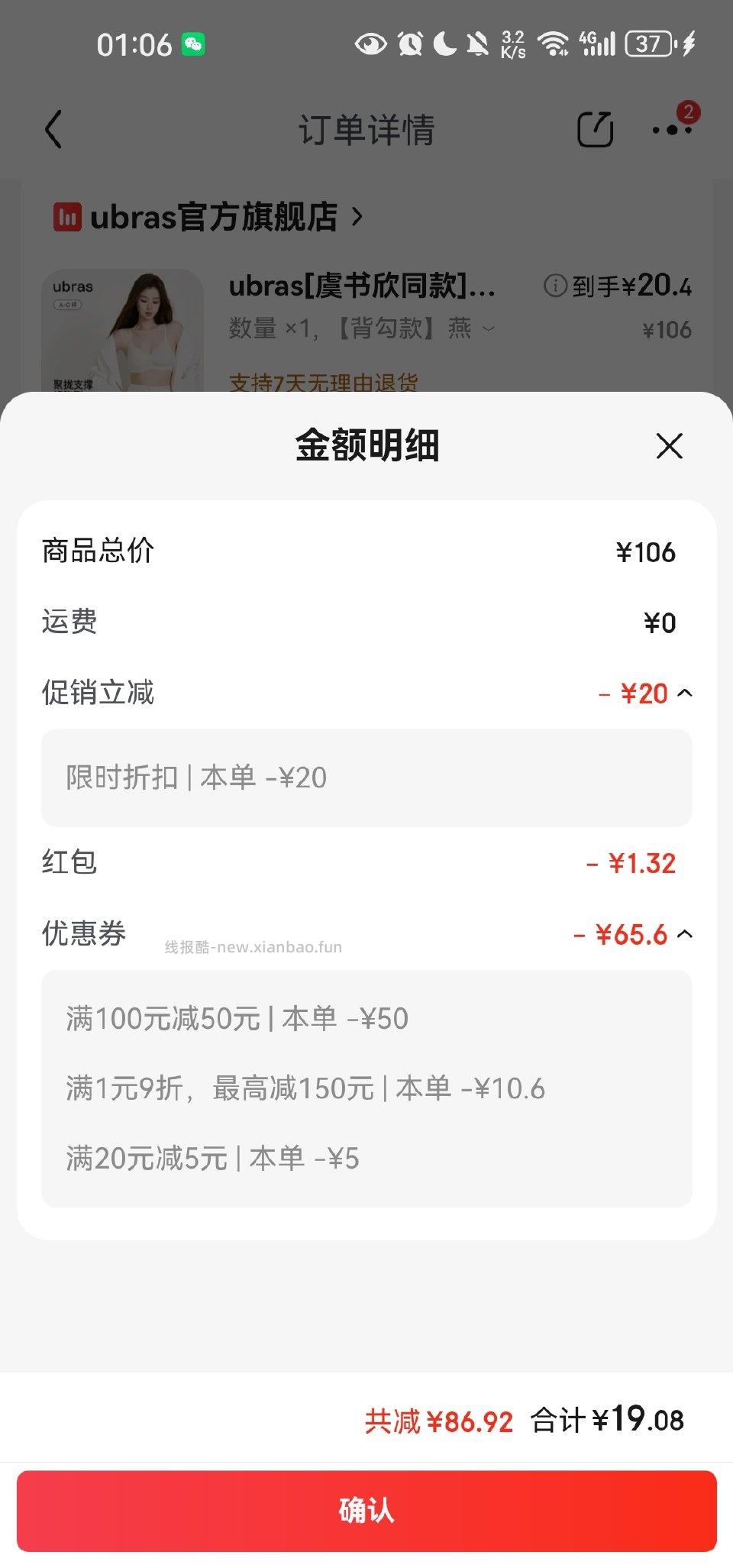Viewport: 733px width, 1568px height.
Task: Collapse the 促销立减 discount details
Action: pyautogui.click(x=686, y=693)
